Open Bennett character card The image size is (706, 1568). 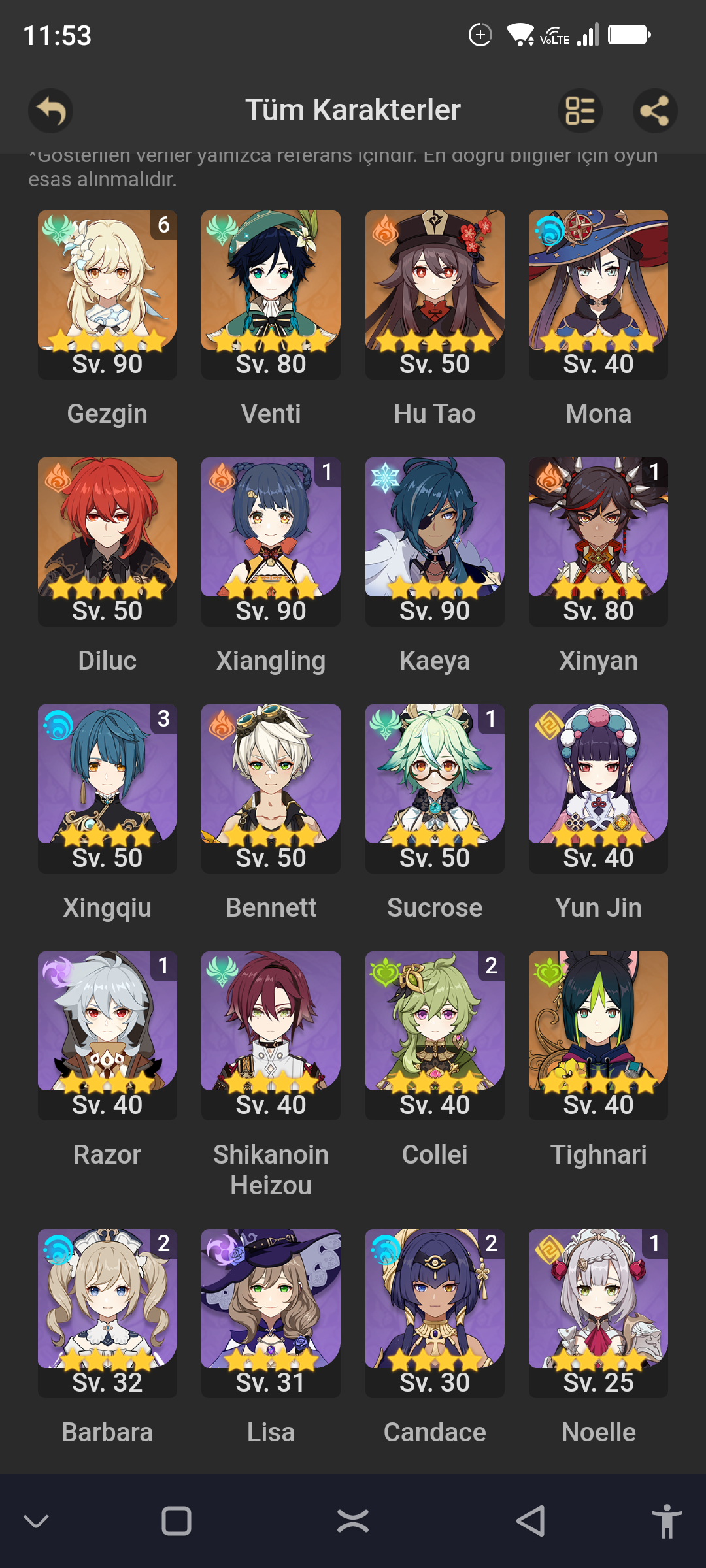[x=271, y=788]
